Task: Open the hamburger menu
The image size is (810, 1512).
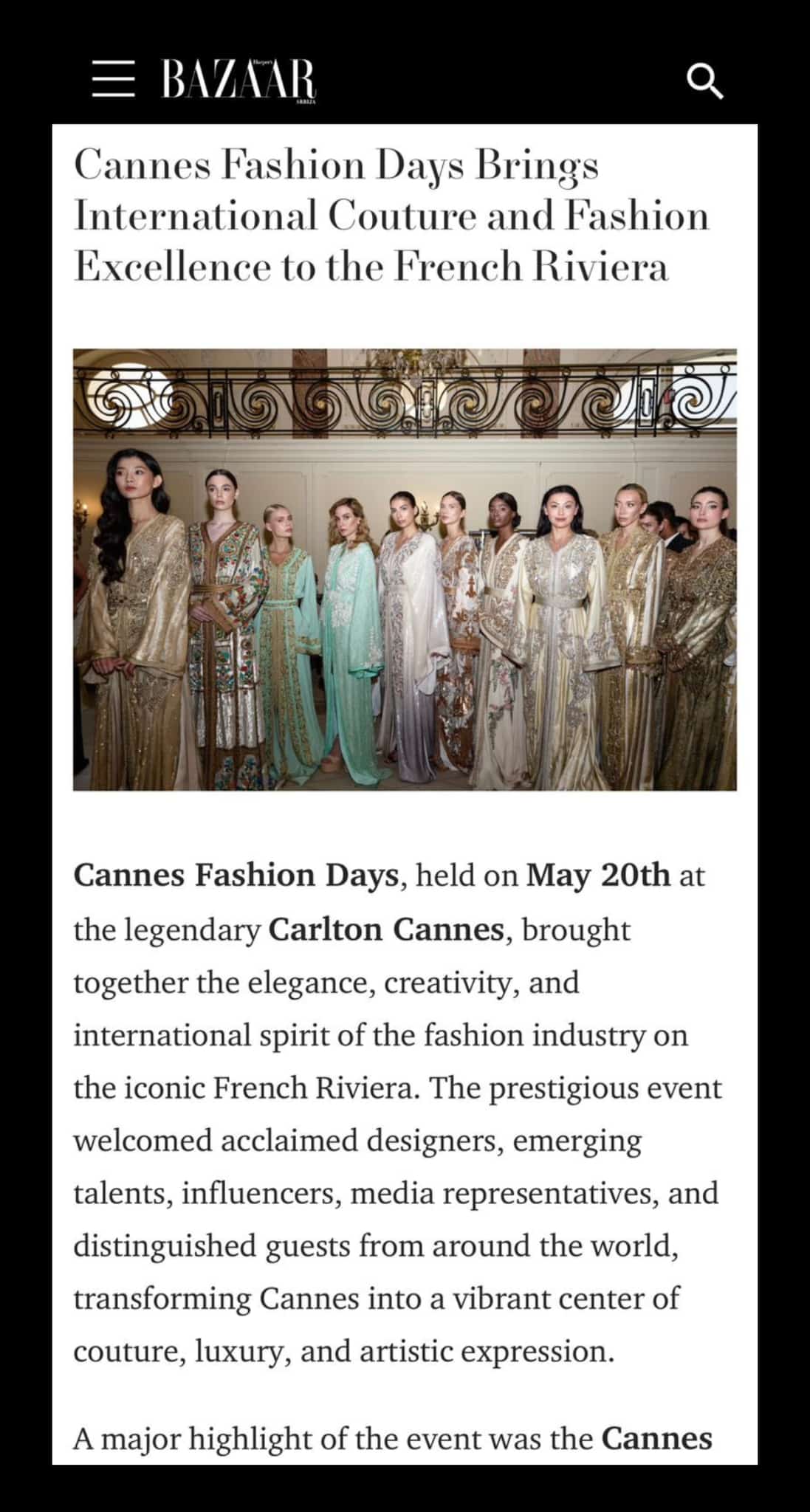Action: coord(113,80)
